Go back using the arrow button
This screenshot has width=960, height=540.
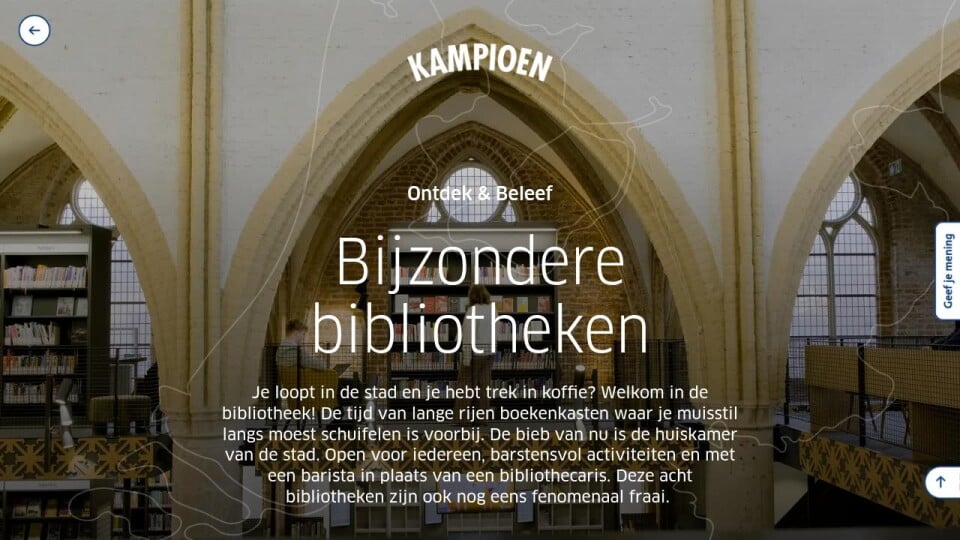34,30
